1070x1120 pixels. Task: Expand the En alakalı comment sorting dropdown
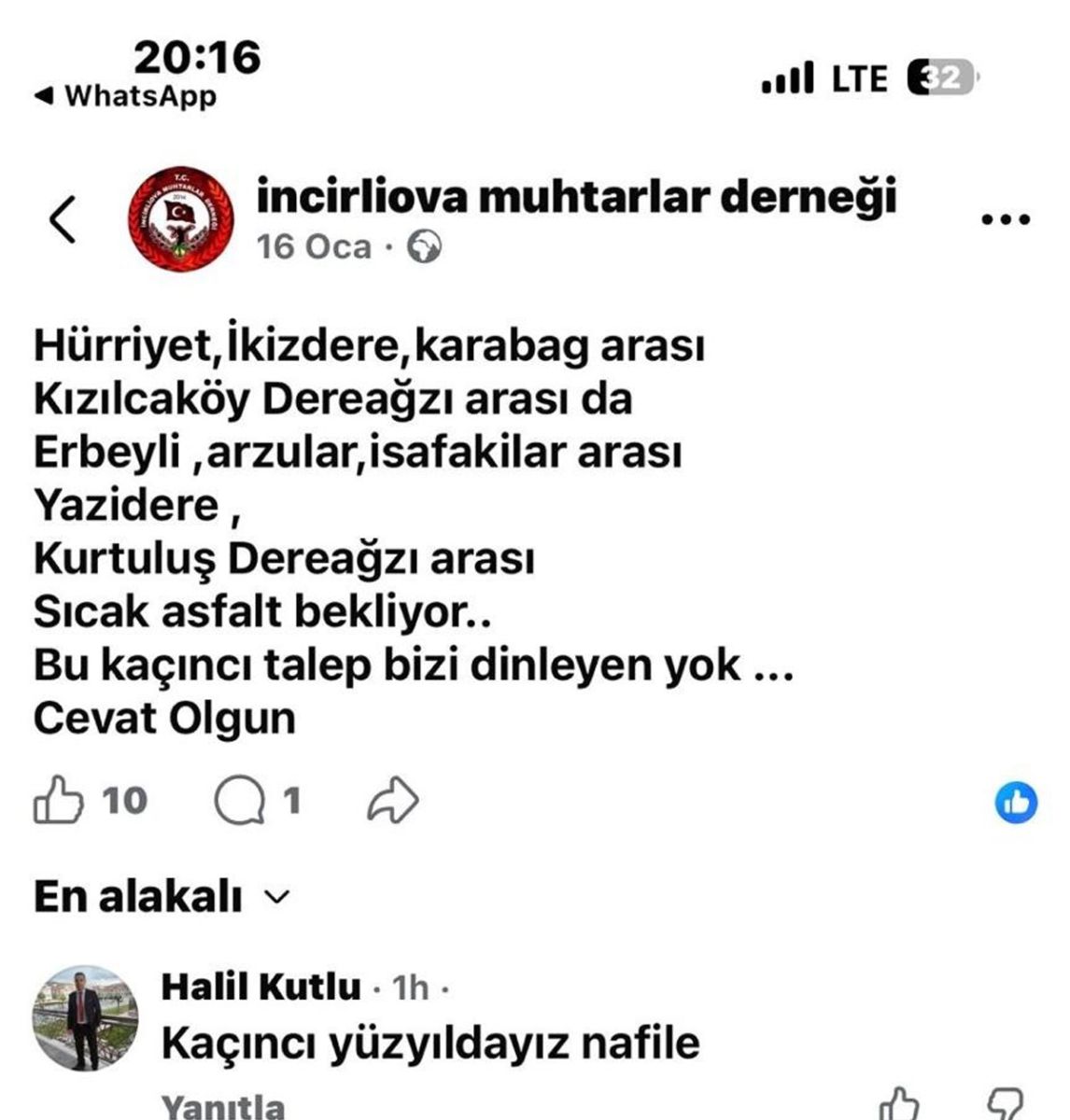[162, 897]
